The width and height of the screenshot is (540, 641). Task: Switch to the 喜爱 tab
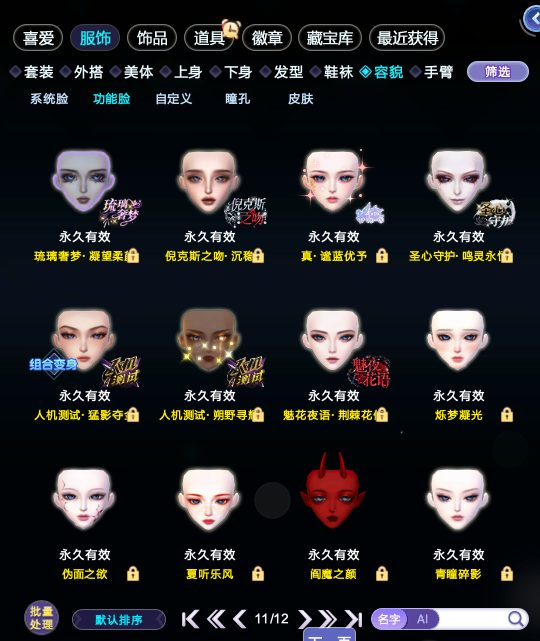point(38,38)
